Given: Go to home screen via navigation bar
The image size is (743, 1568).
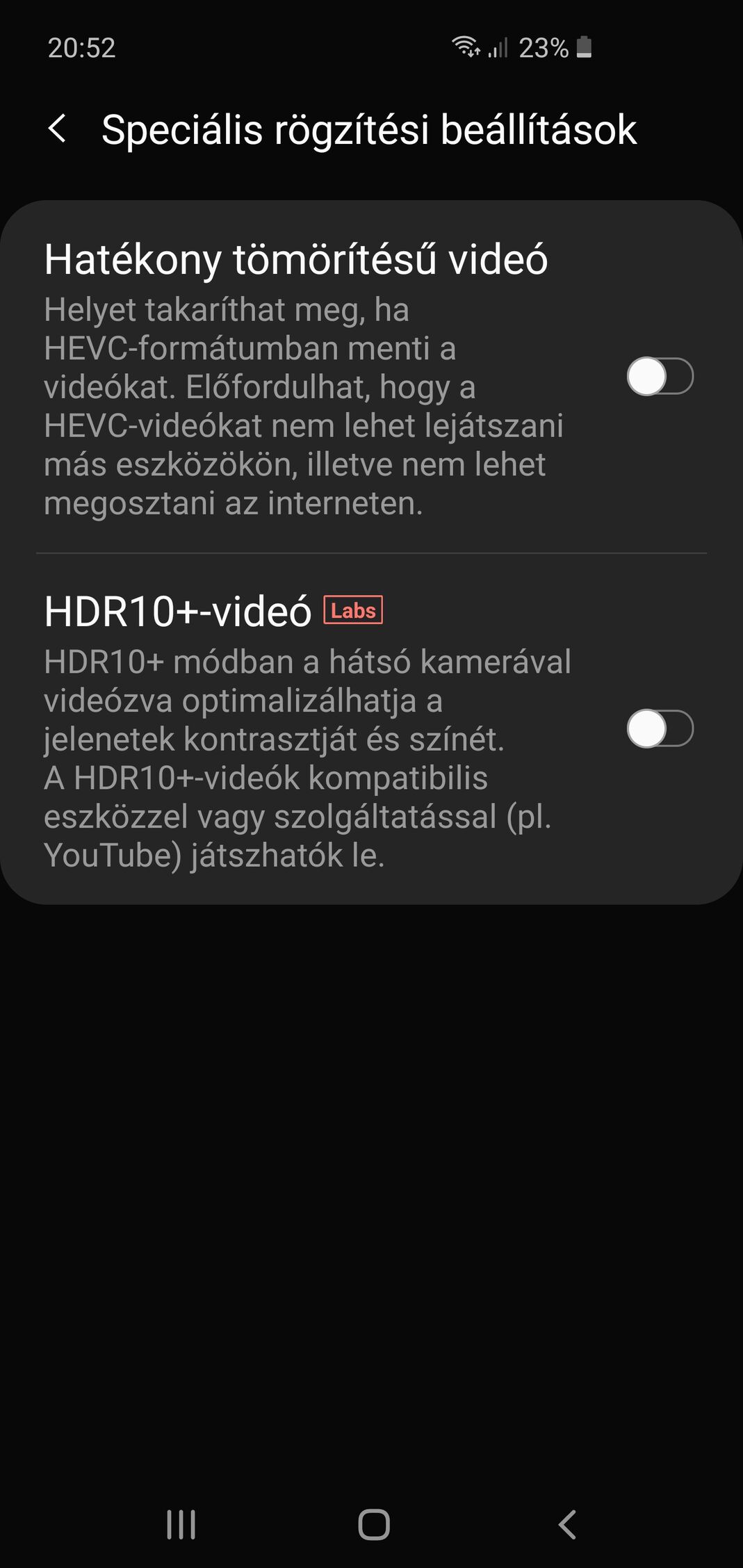Looking at the screenshot, I should (x=373, y=1526).
